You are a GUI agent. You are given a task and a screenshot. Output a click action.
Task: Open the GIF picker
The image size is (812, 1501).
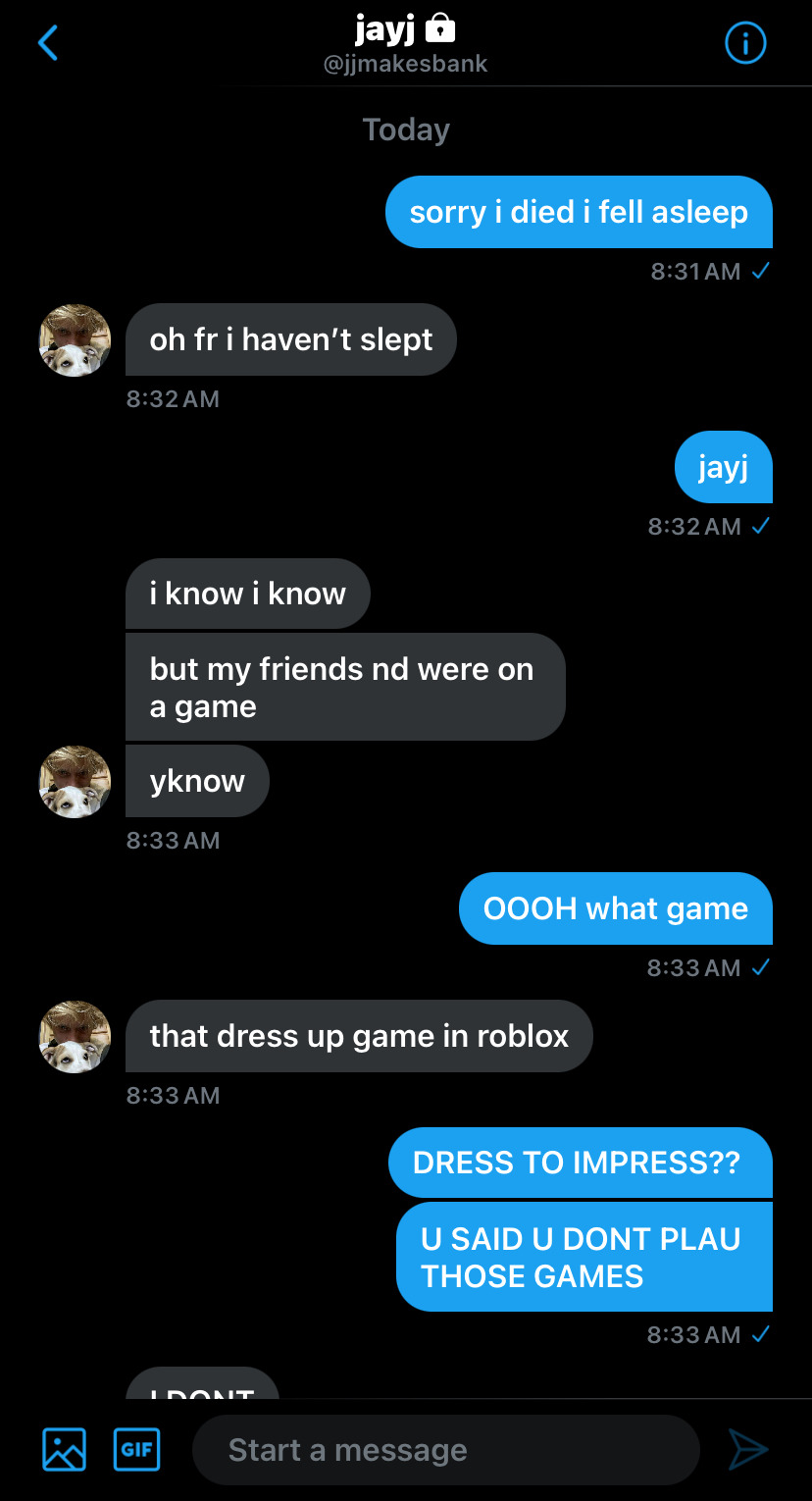pos(137,1449)
